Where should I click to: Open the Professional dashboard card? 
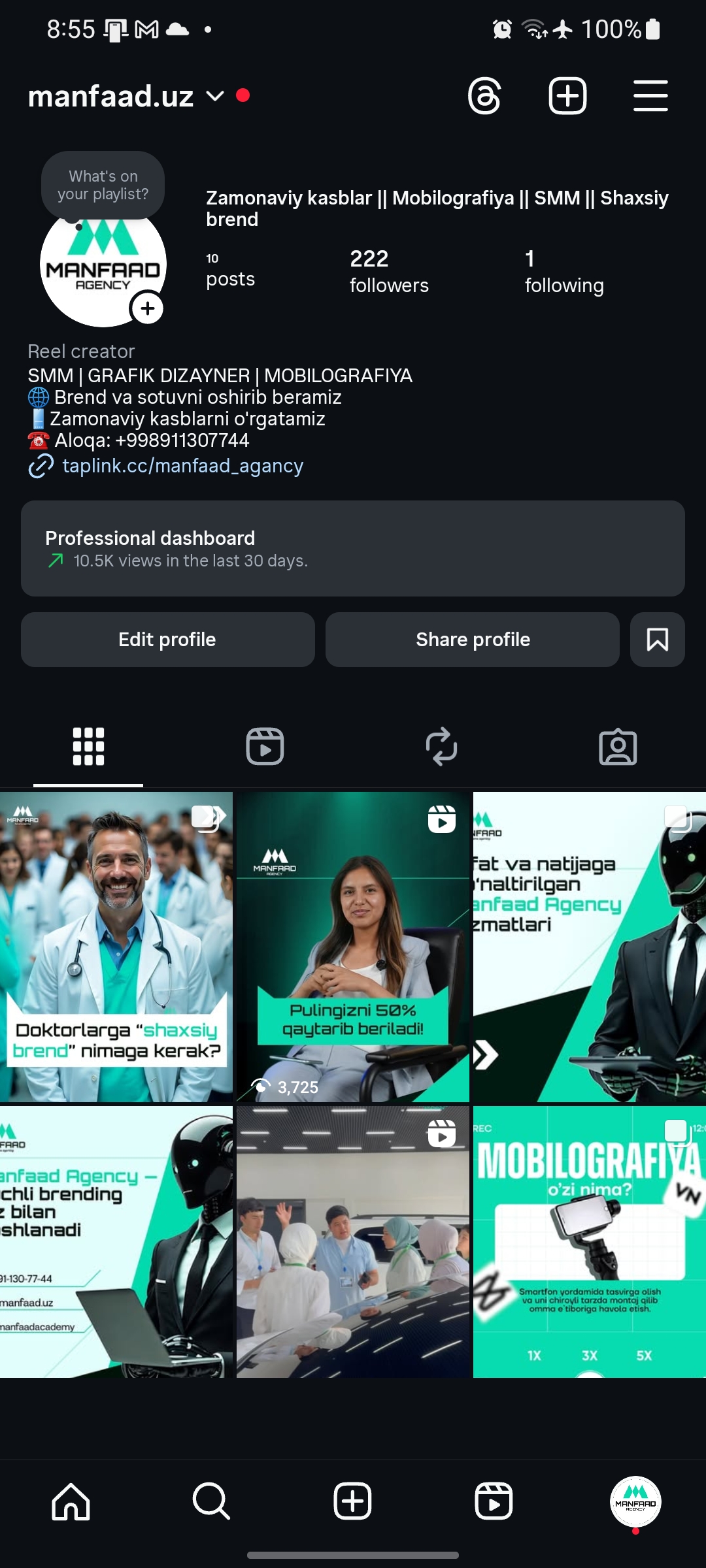(x=353, y=548)
